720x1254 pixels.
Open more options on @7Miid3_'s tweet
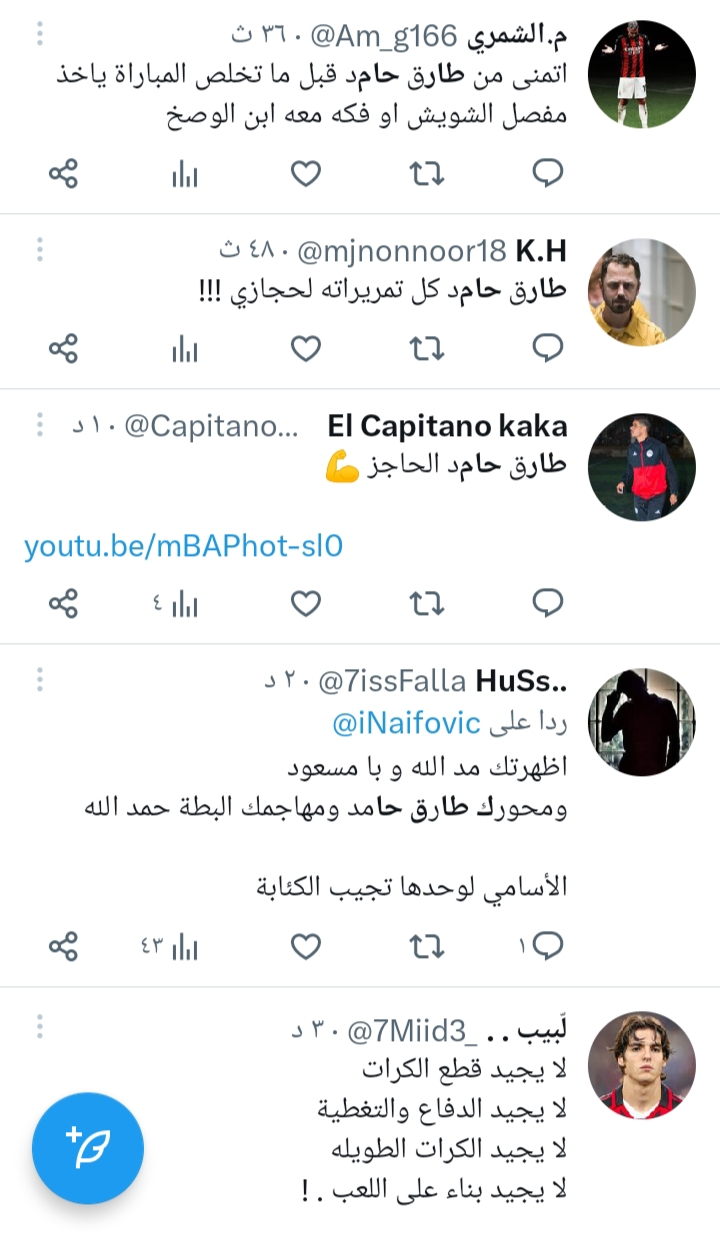coord(40,1027)
